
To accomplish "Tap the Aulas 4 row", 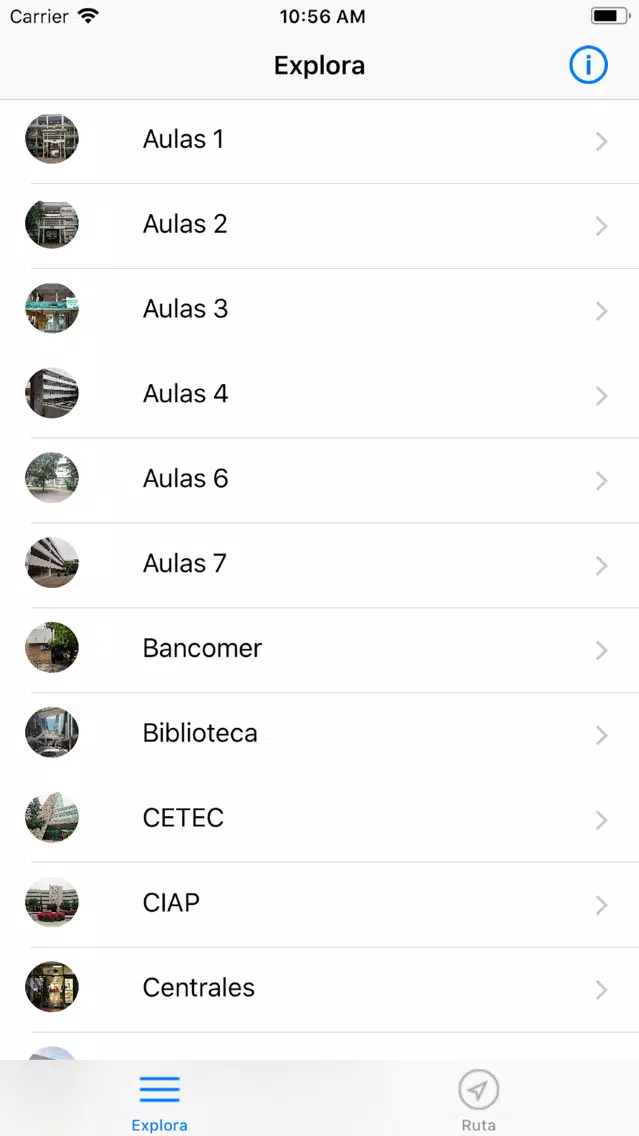I will 320,396.
